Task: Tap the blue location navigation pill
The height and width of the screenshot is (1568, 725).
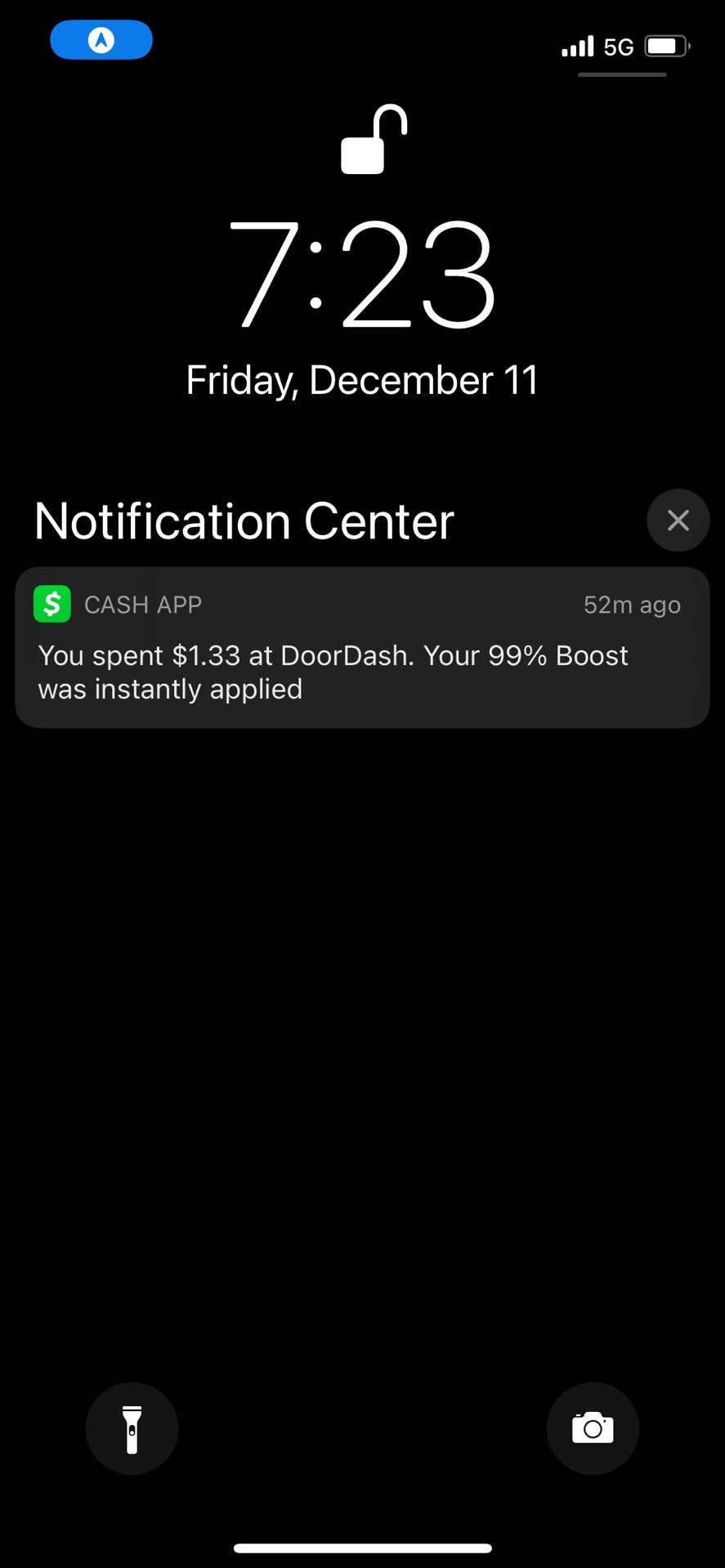Action: click(101, 40)
